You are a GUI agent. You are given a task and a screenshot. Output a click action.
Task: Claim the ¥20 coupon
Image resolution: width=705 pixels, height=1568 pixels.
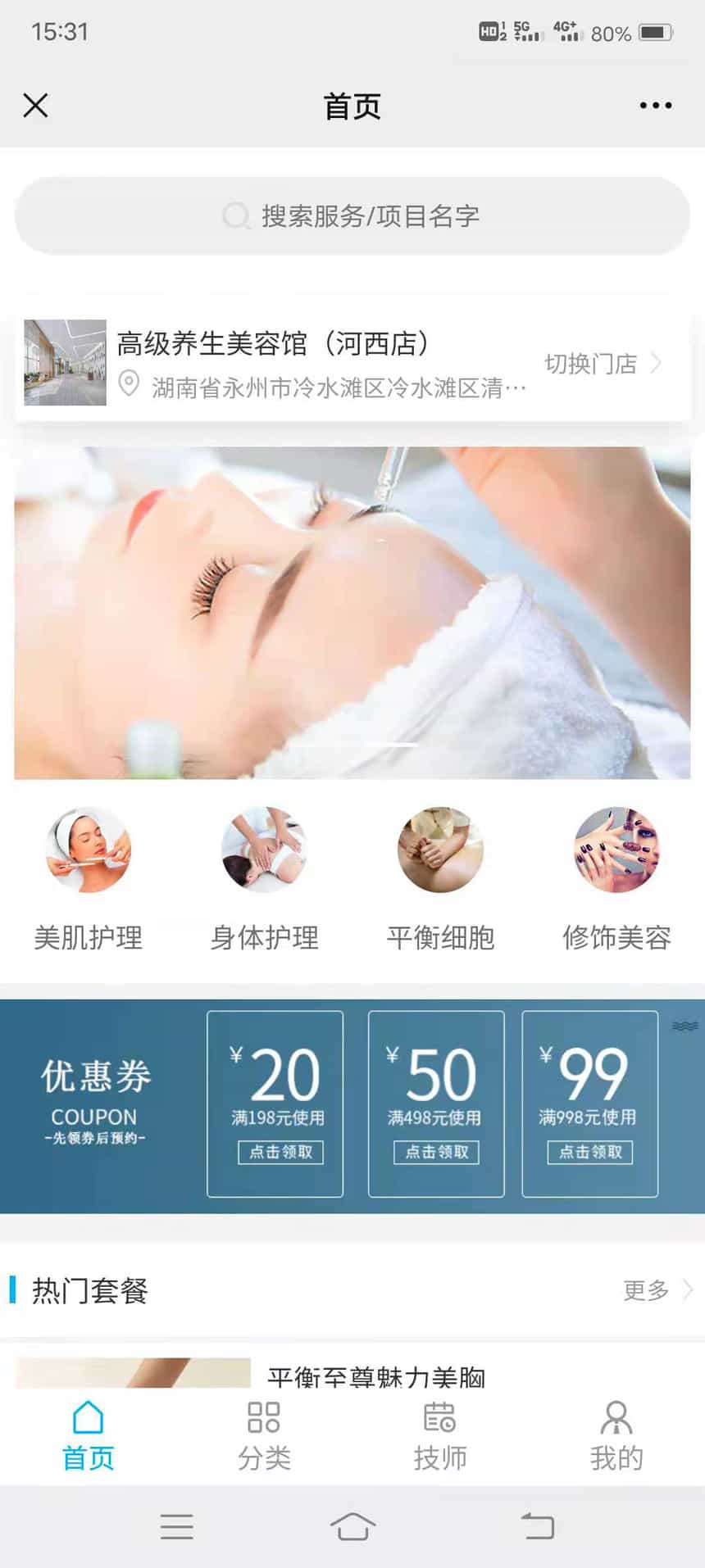(x=280, y=1152)
